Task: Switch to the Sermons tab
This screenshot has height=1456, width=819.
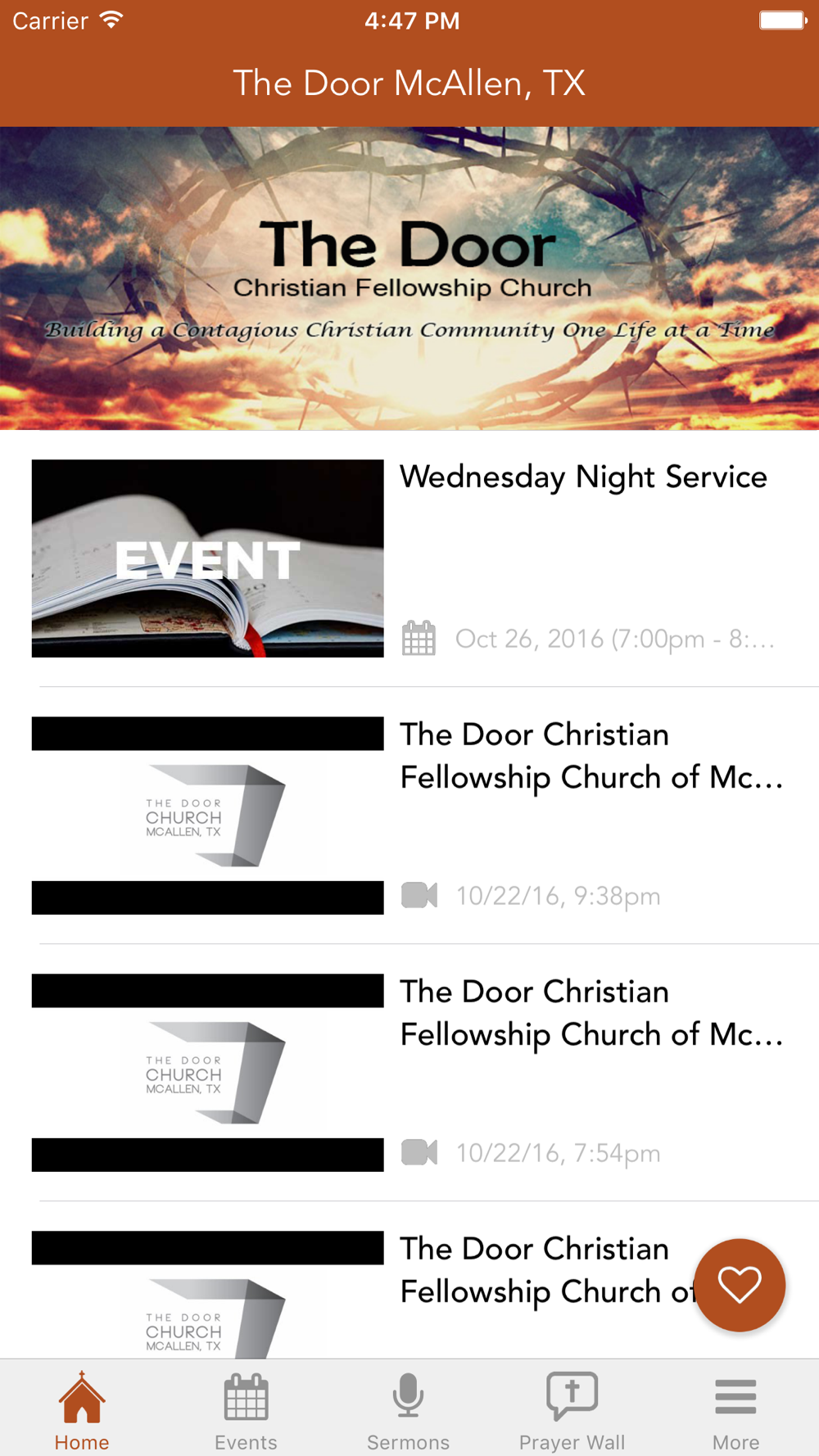Action: [408, 1410]
